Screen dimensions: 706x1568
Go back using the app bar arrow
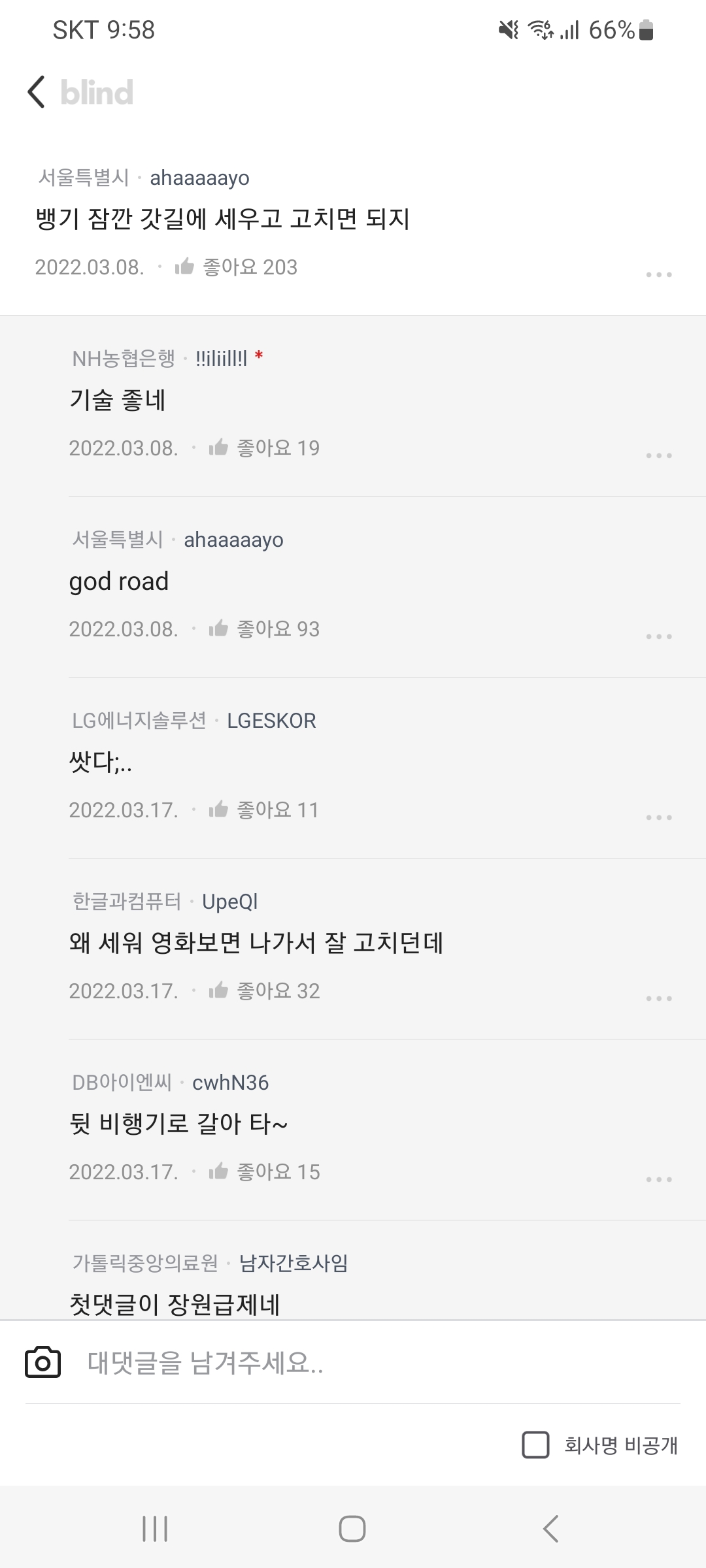pyautogui.click(x=37, y=92)
